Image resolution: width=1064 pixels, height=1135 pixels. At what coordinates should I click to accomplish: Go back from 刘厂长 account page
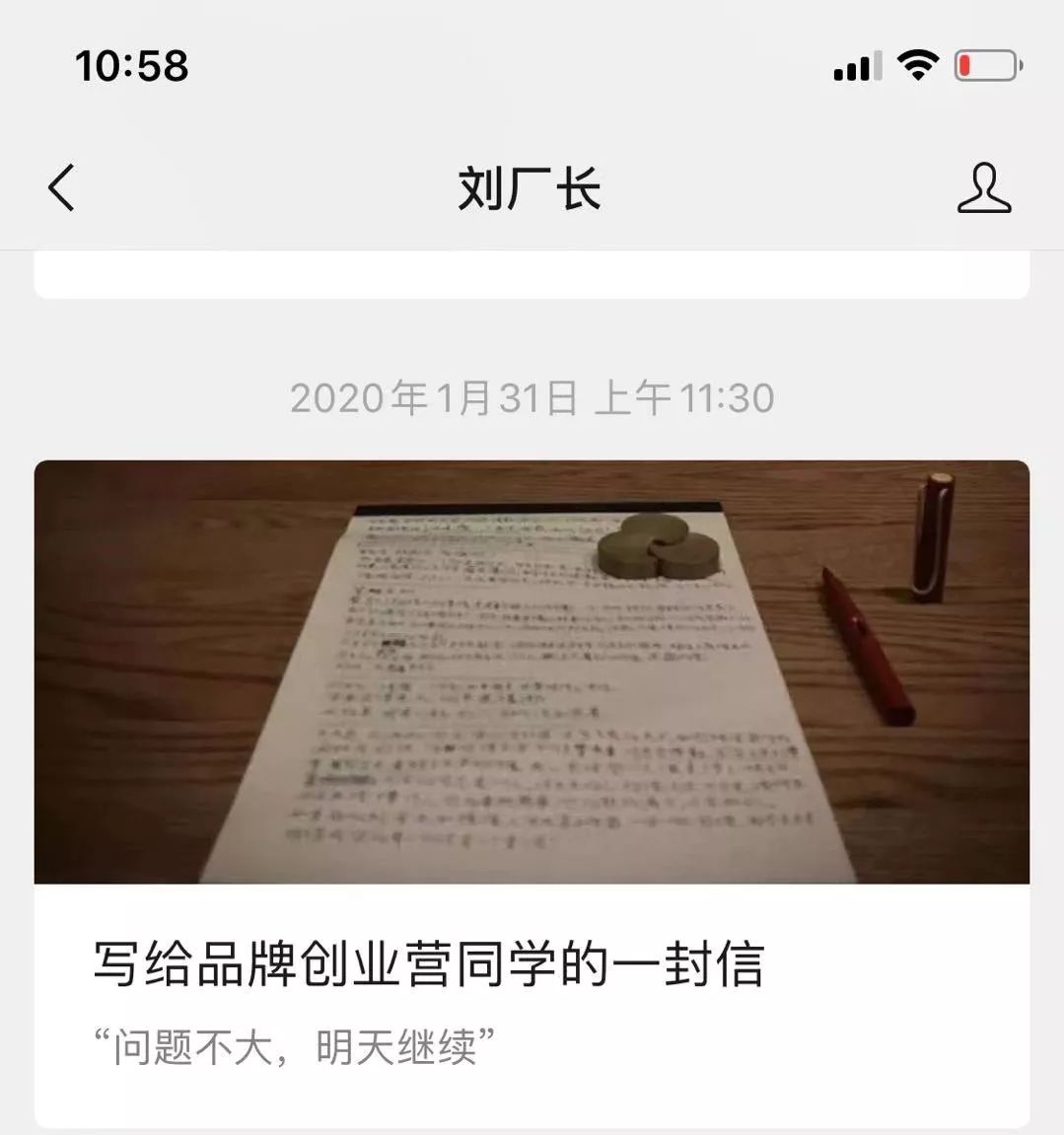(61, 187)
